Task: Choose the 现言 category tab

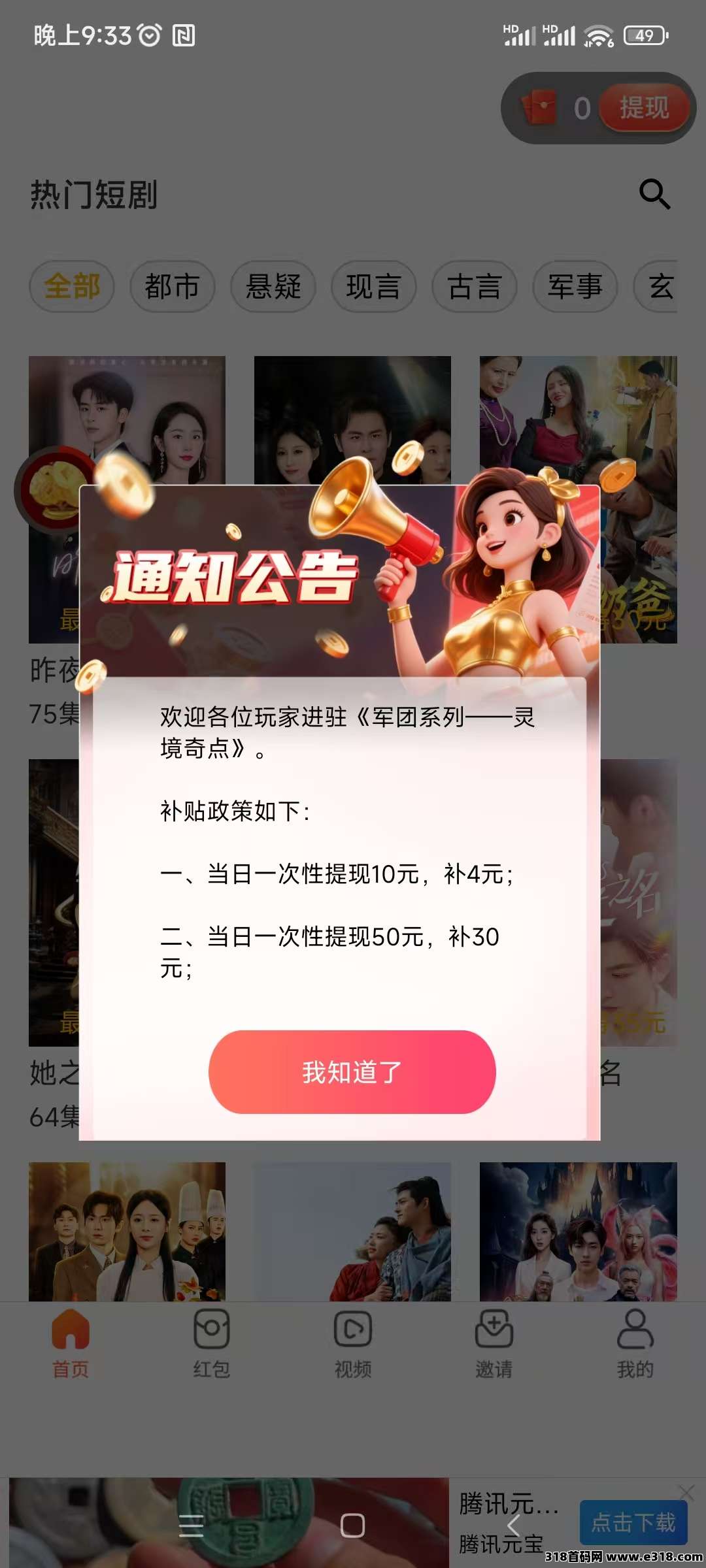Action: tap(374, 286)
